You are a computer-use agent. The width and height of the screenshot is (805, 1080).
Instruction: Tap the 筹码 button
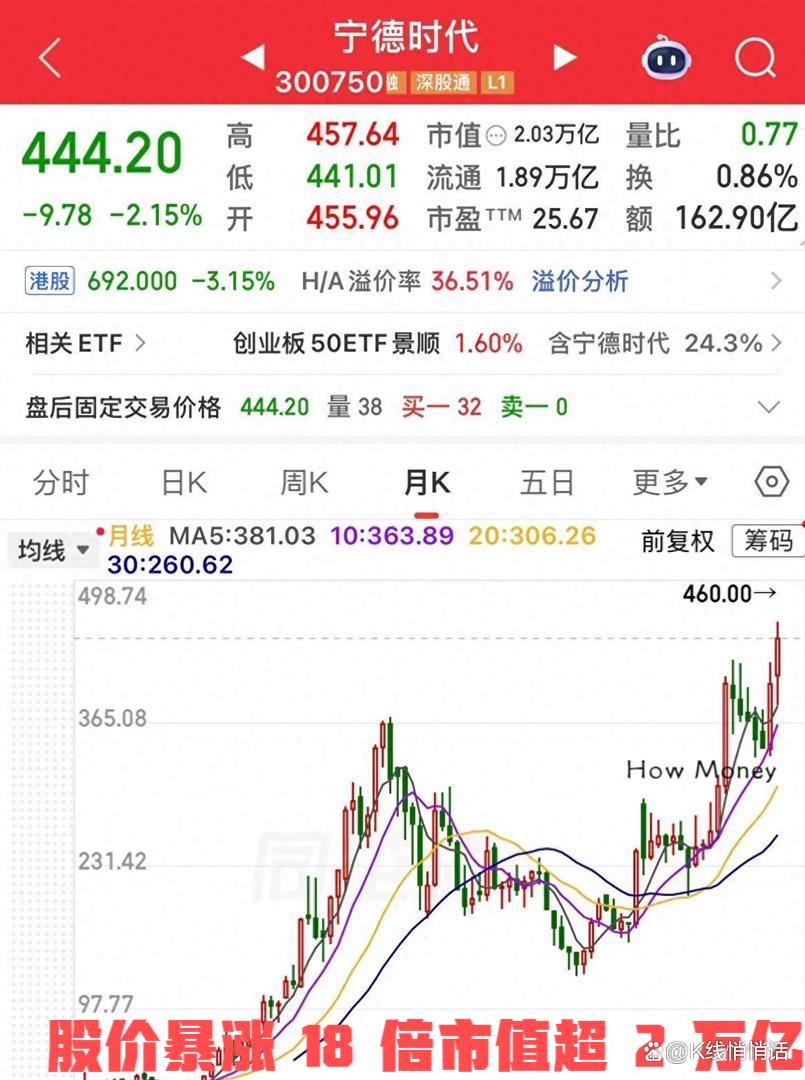tap(768, 541)
